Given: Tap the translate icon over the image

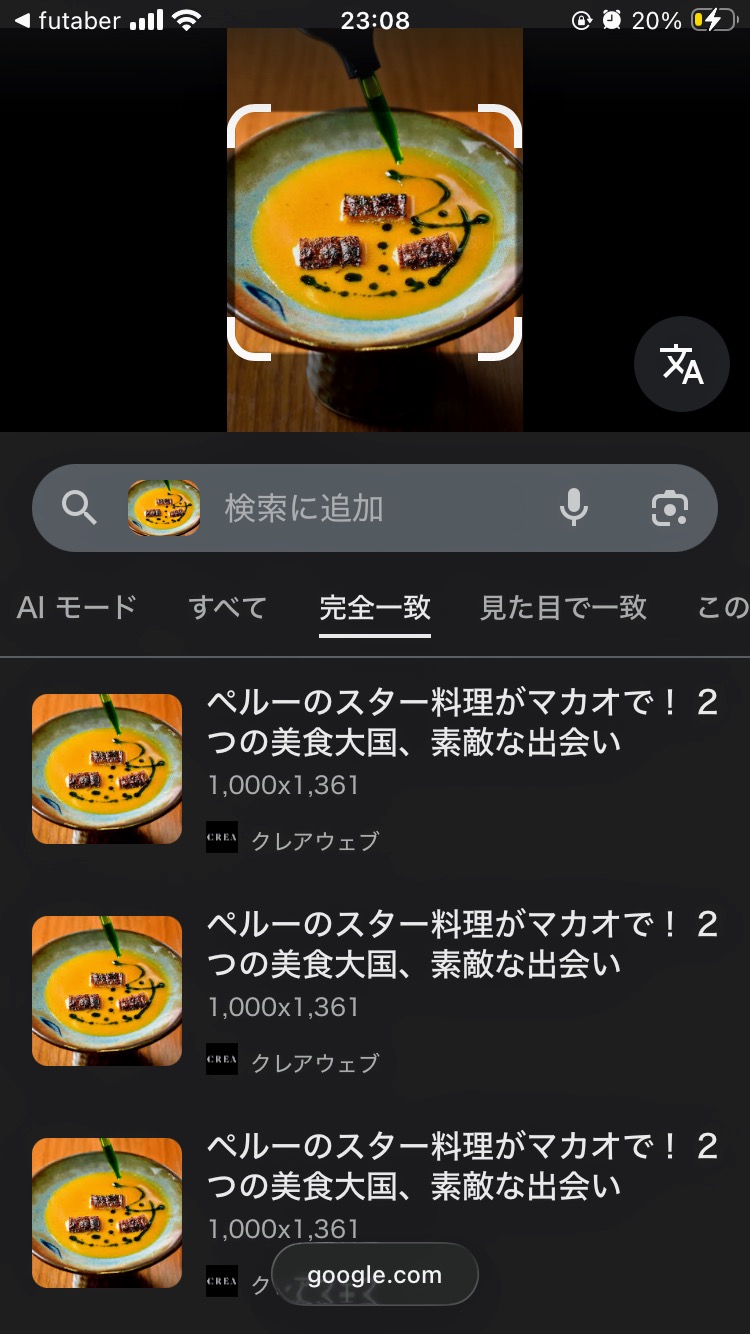Looking at the screenshot, I should (682, 364).
